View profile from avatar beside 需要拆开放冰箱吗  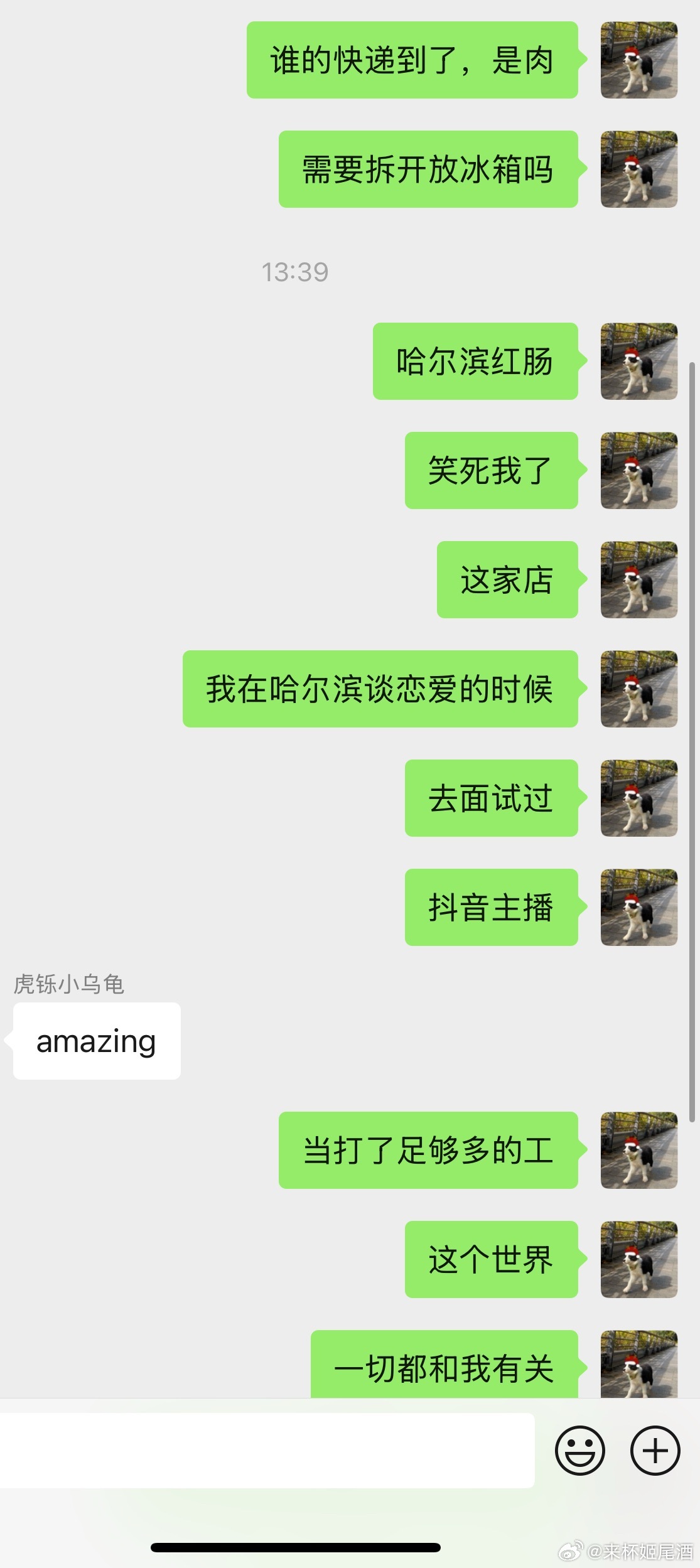coord(638,169)
